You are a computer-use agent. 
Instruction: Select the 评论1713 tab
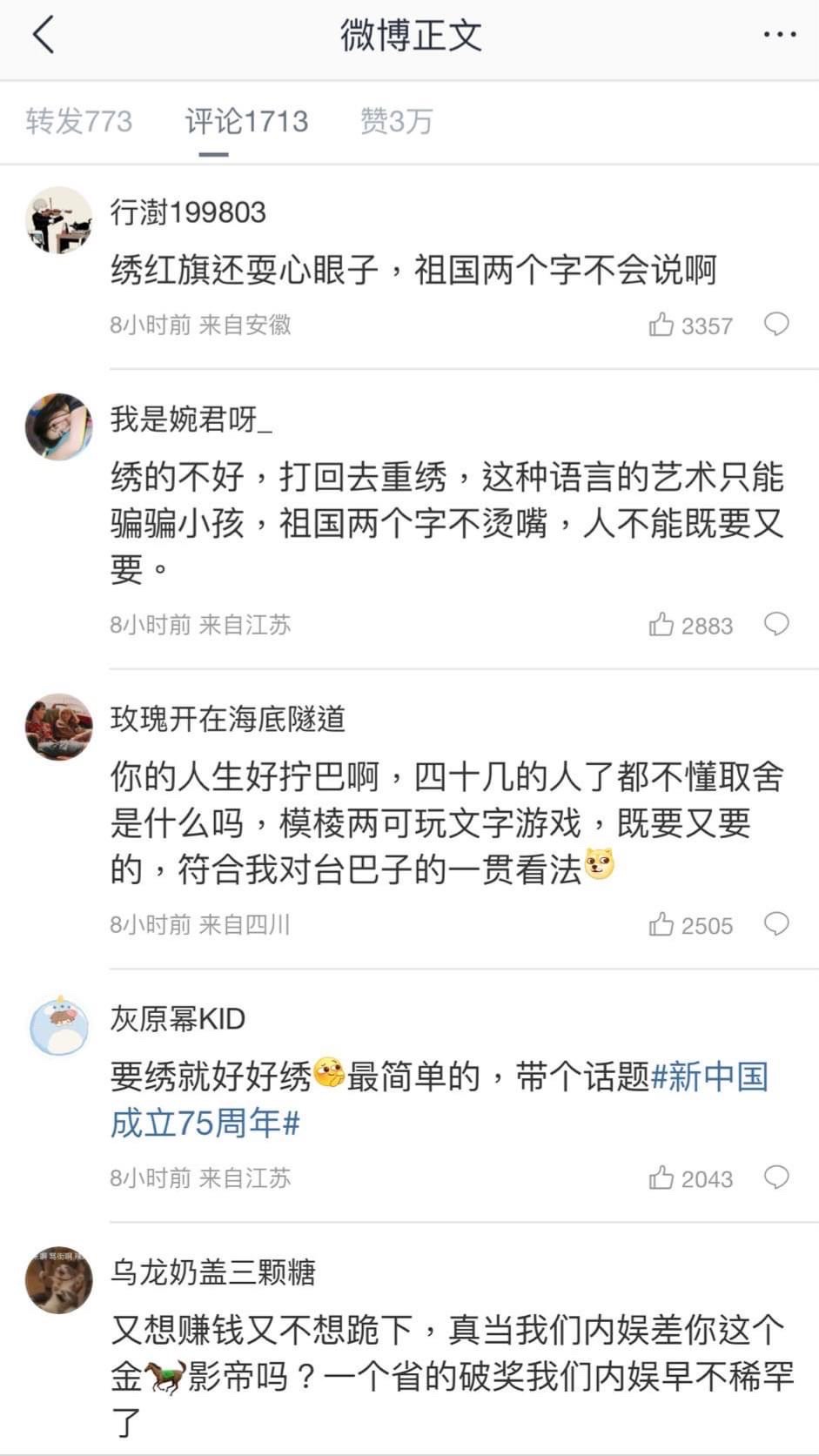click(x=246, y=121)
